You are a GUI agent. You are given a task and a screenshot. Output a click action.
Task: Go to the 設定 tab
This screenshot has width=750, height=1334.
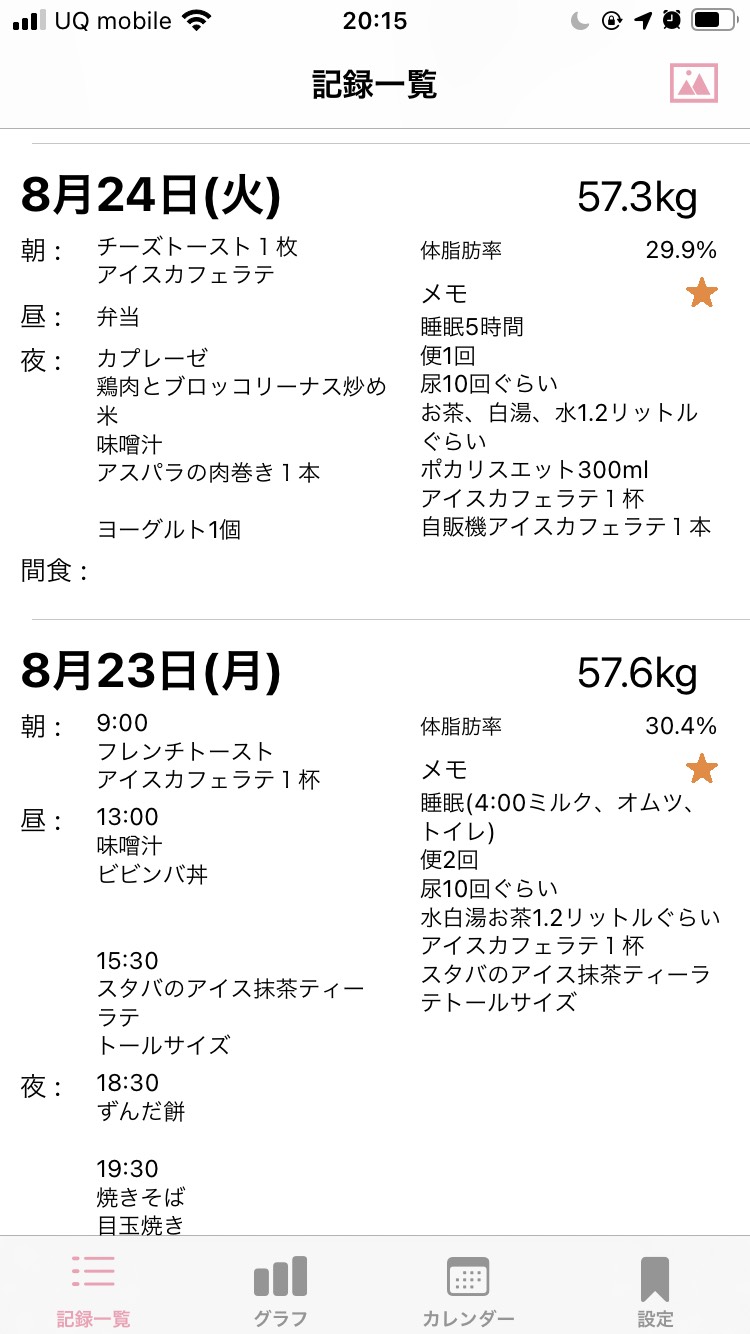[x=655, y=1290]
